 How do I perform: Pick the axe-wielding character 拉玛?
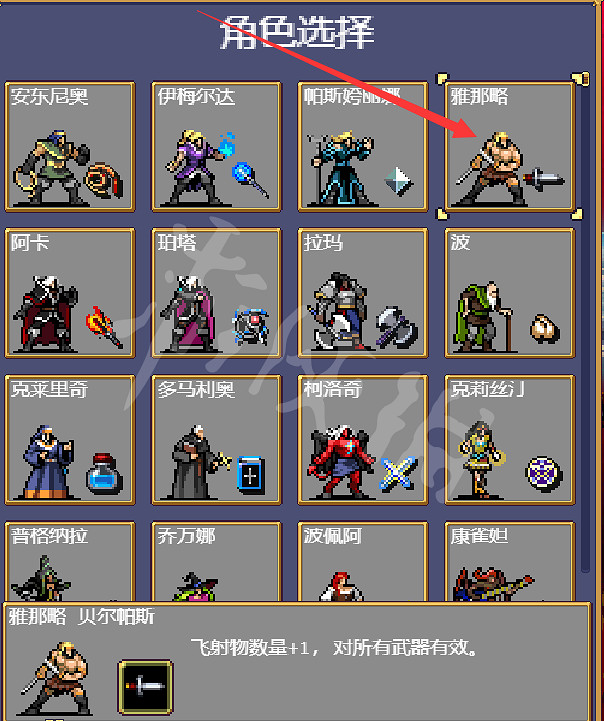(363, 293)
